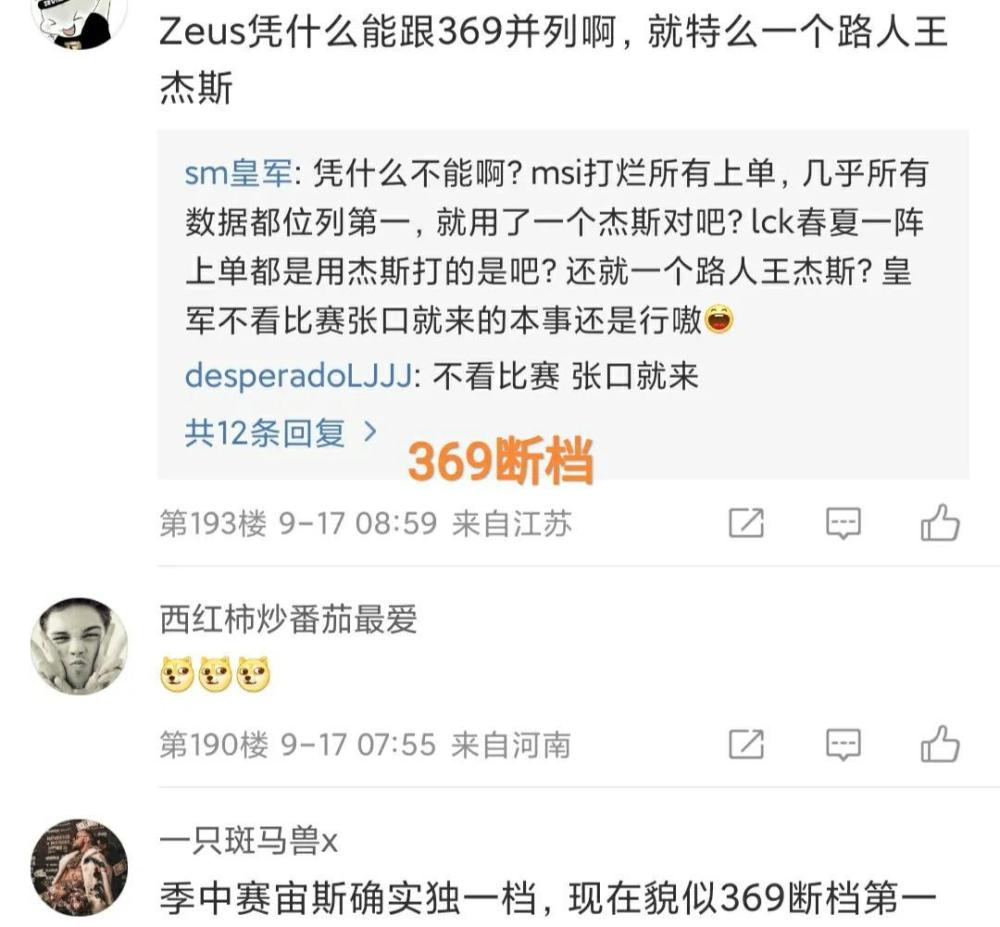
Task: Like the floor 190 comment
Action: pos(939,744)
